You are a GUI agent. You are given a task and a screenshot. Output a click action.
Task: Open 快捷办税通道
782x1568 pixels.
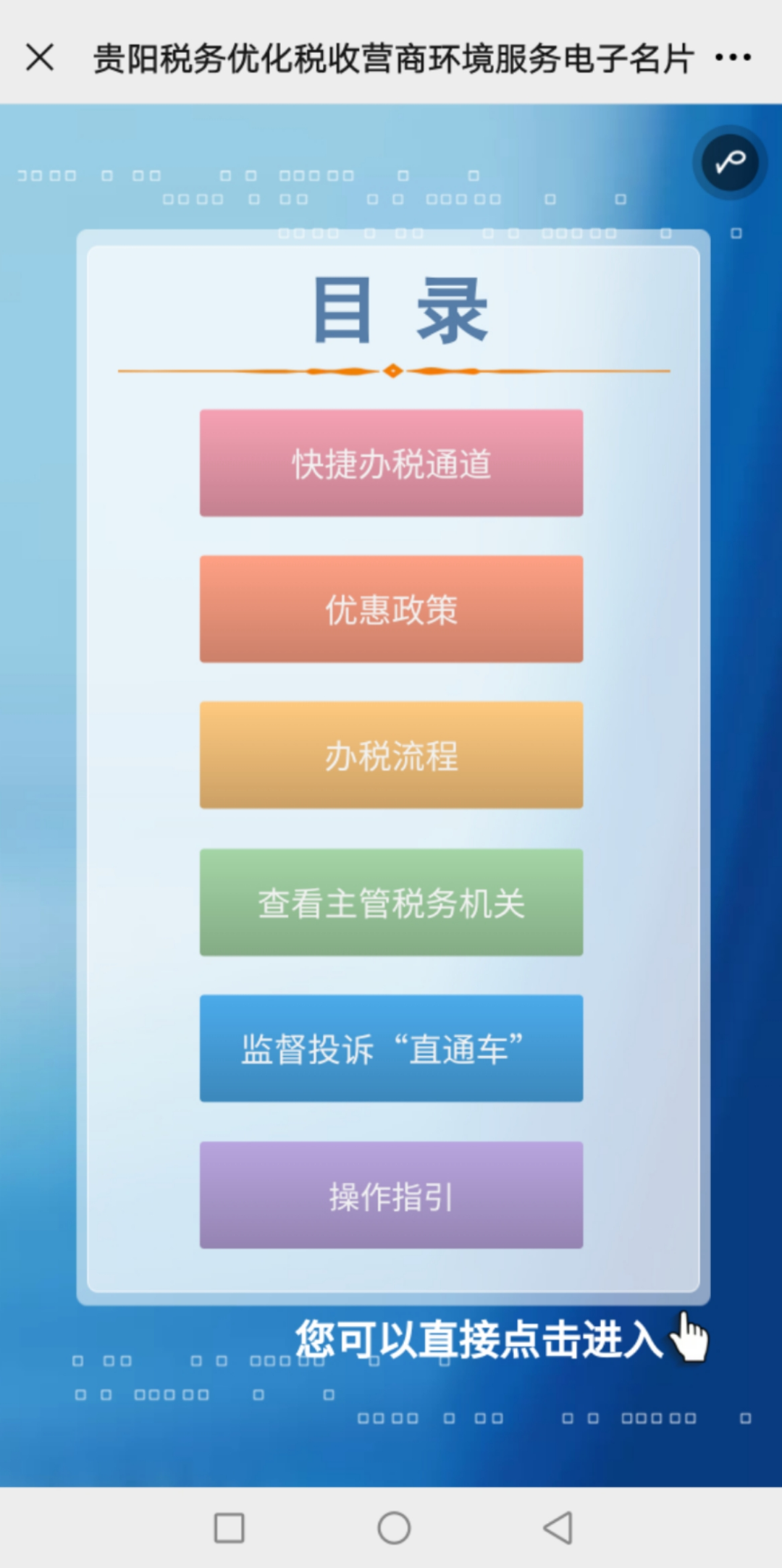click(x=391, y=463)
